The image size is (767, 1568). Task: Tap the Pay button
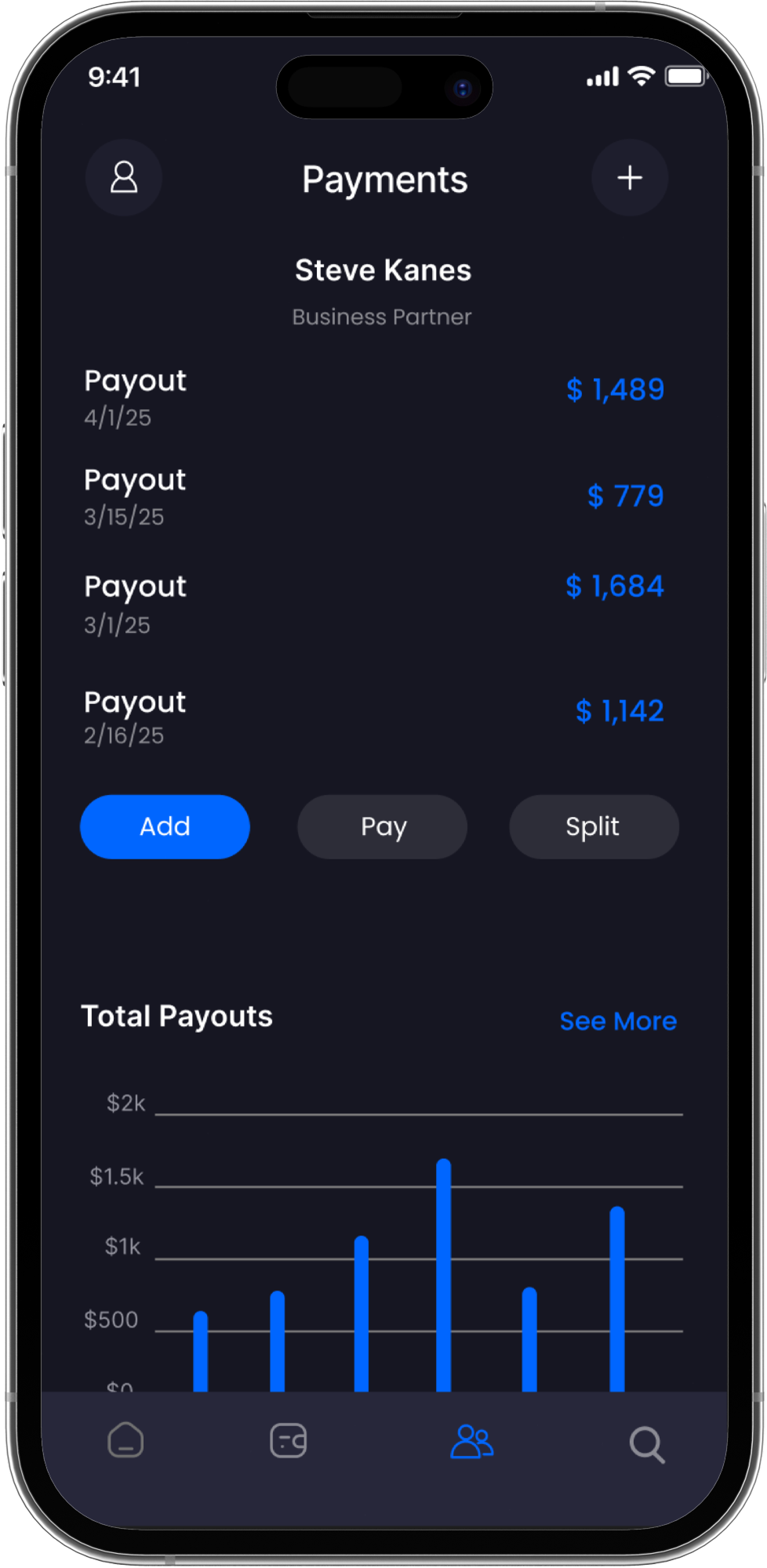[383, 826]
